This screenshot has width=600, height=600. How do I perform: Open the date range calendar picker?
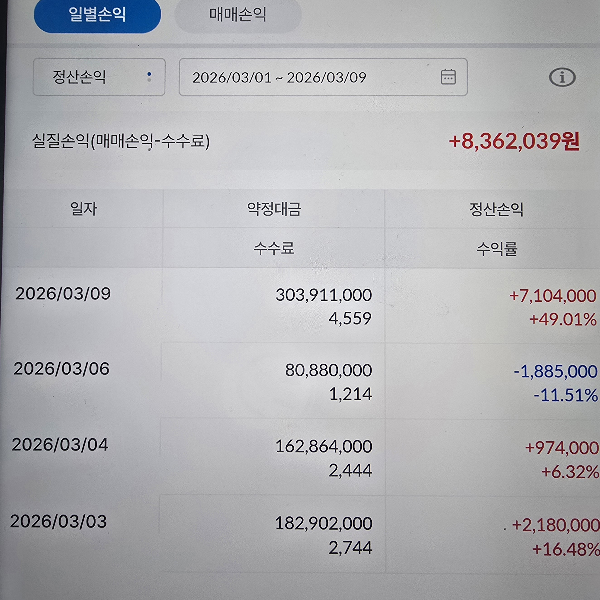448,77
